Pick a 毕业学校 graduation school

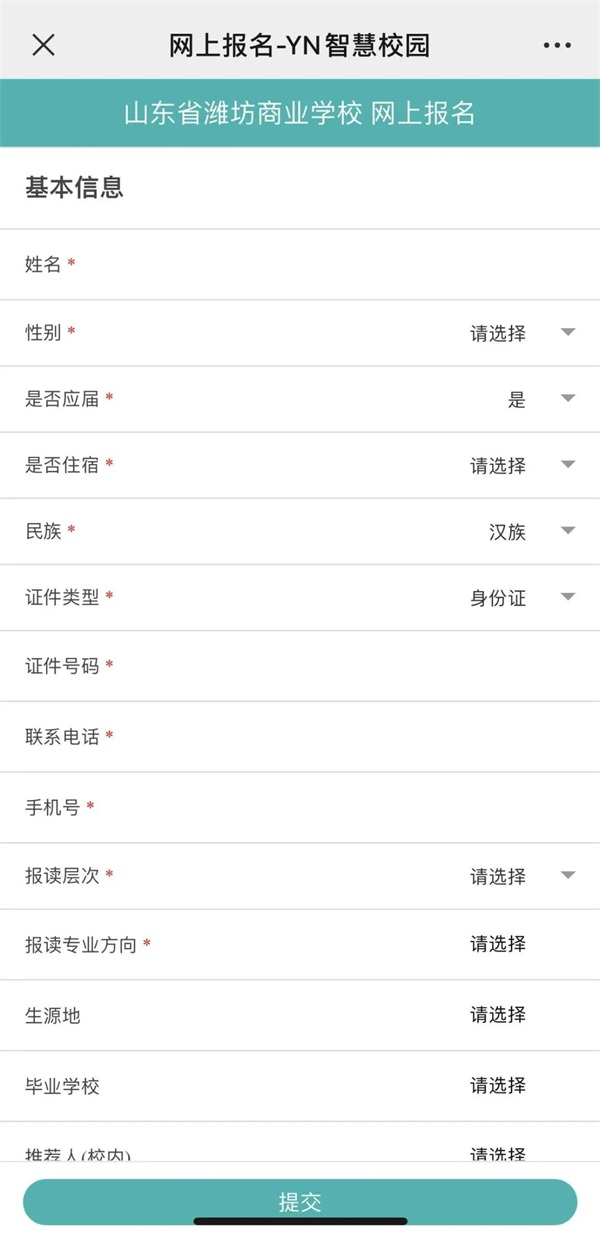pos(498,1085)
